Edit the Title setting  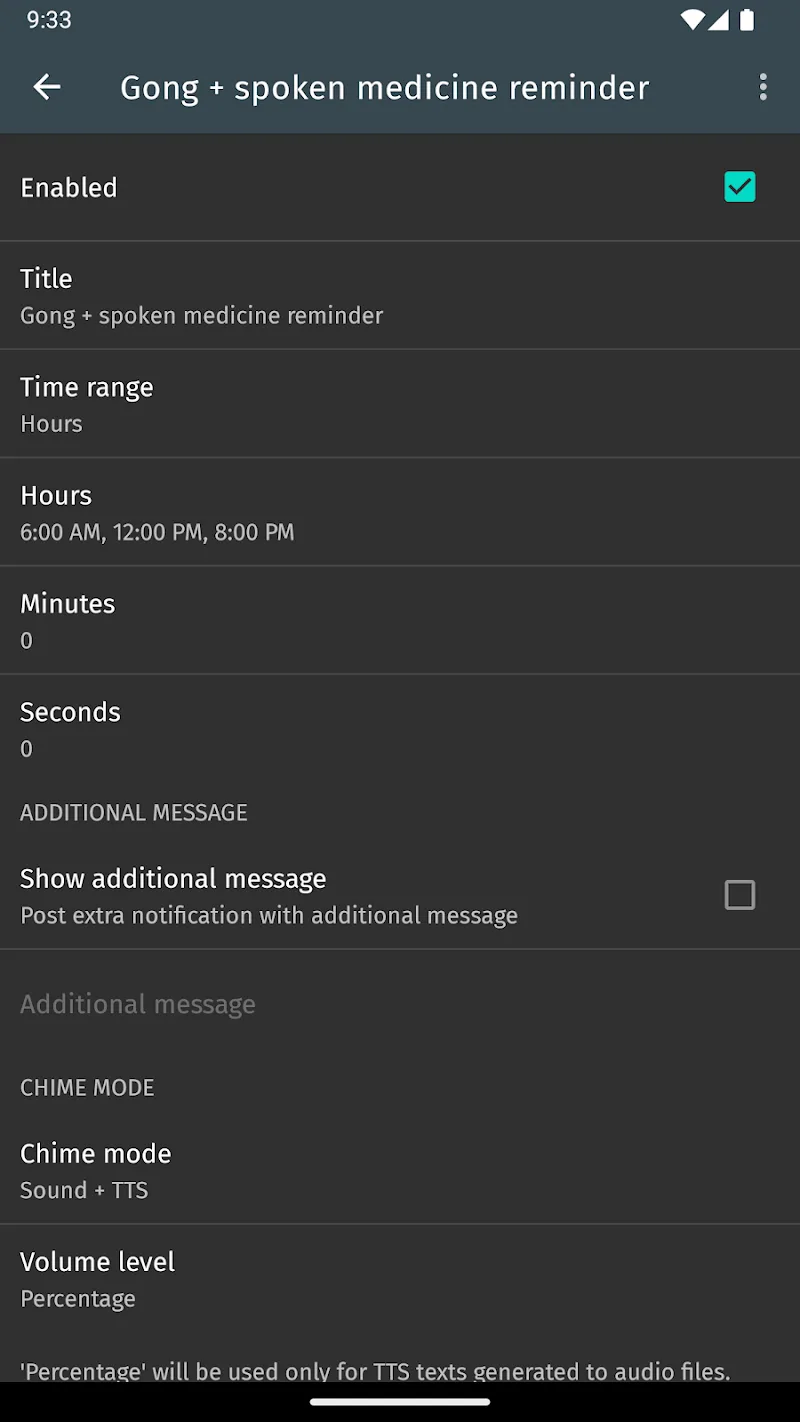tap(400, 295)
